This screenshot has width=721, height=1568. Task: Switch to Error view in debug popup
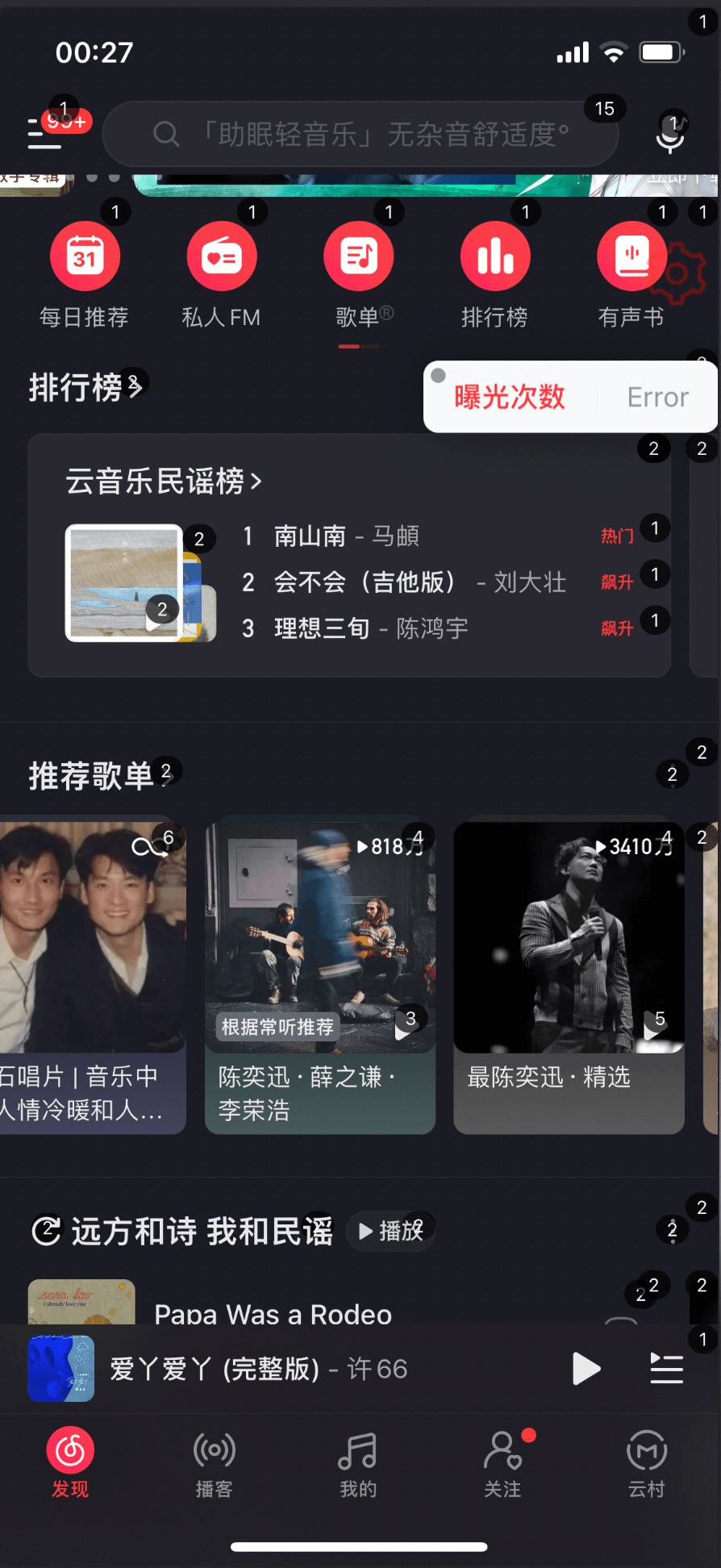pos(657,397)
